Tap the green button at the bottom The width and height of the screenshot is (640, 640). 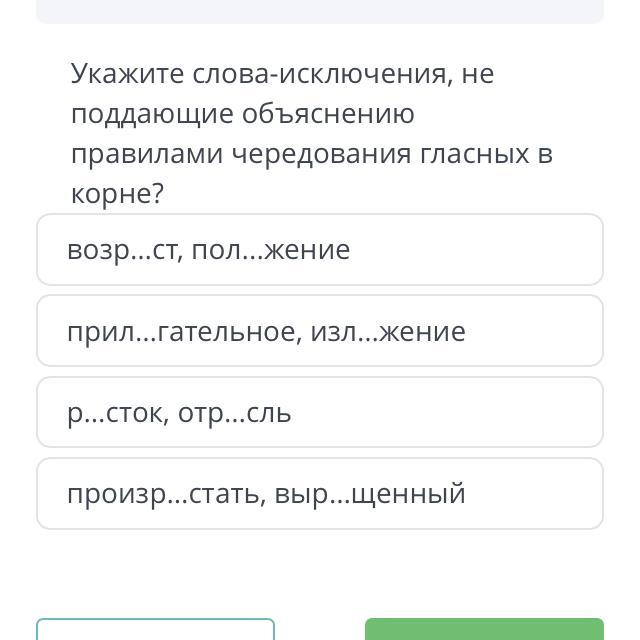pyautogui.click(x=484, y=630)
